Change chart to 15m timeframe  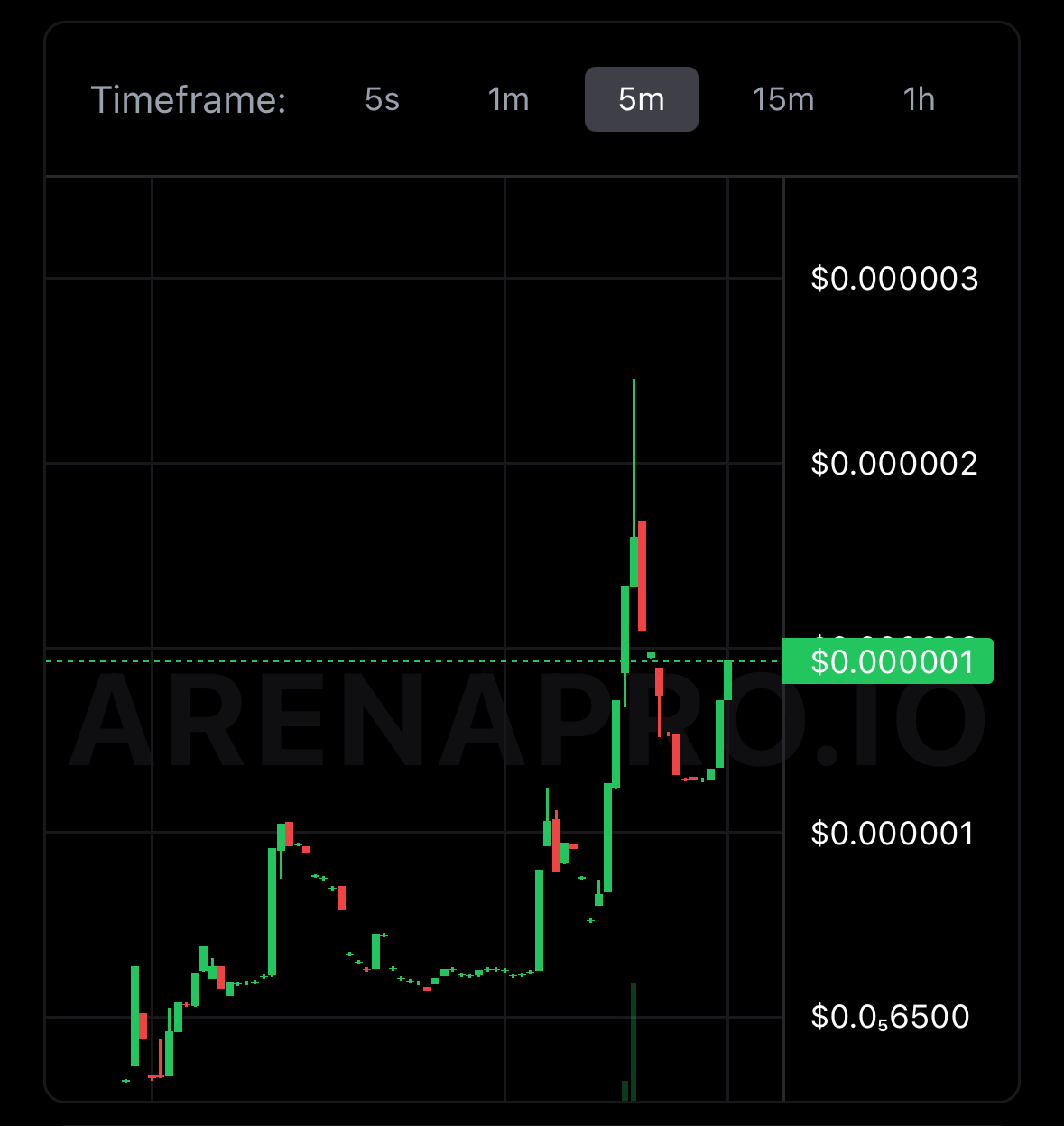(x=782, y=99)
